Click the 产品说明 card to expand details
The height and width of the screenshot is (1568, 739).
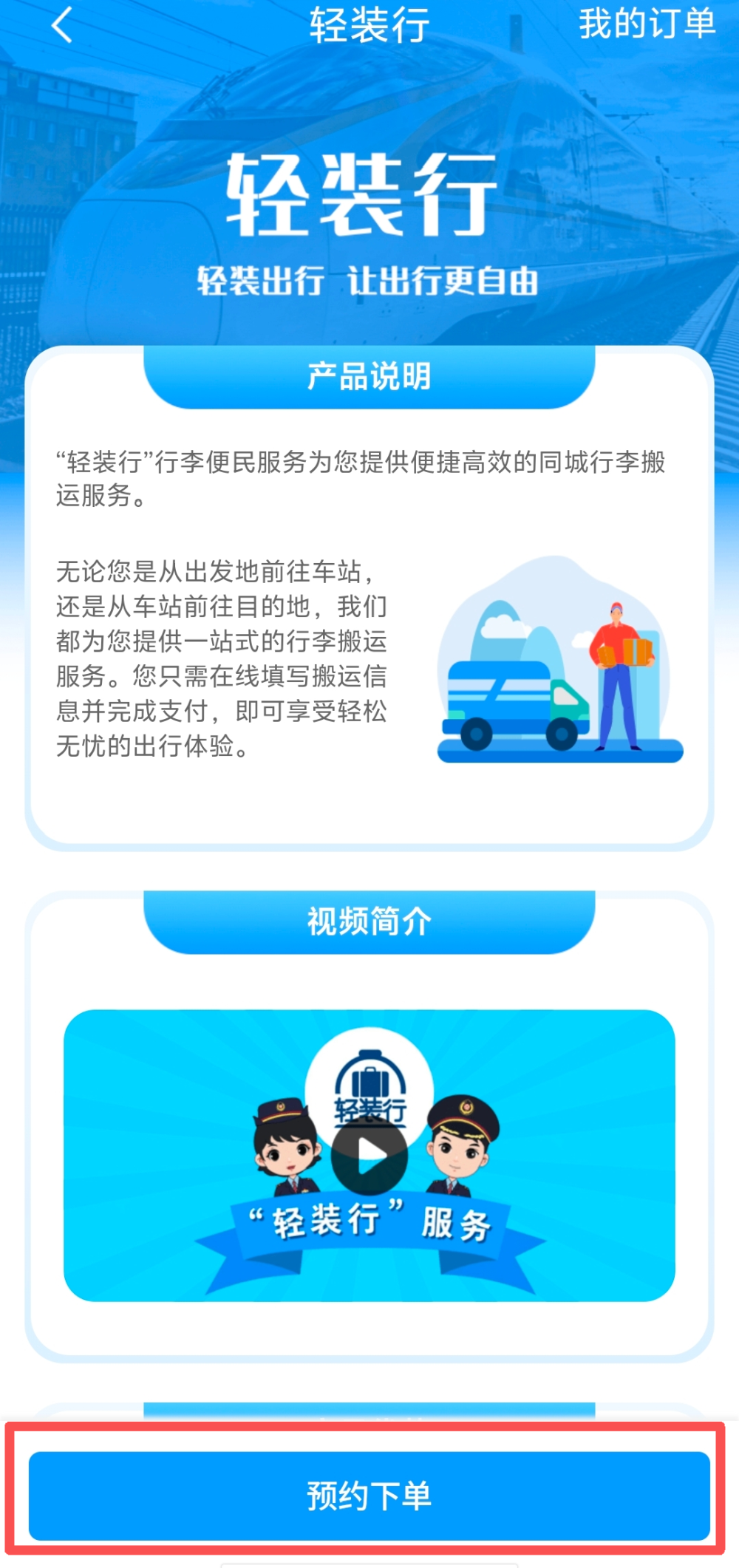[x=368, y=591]
